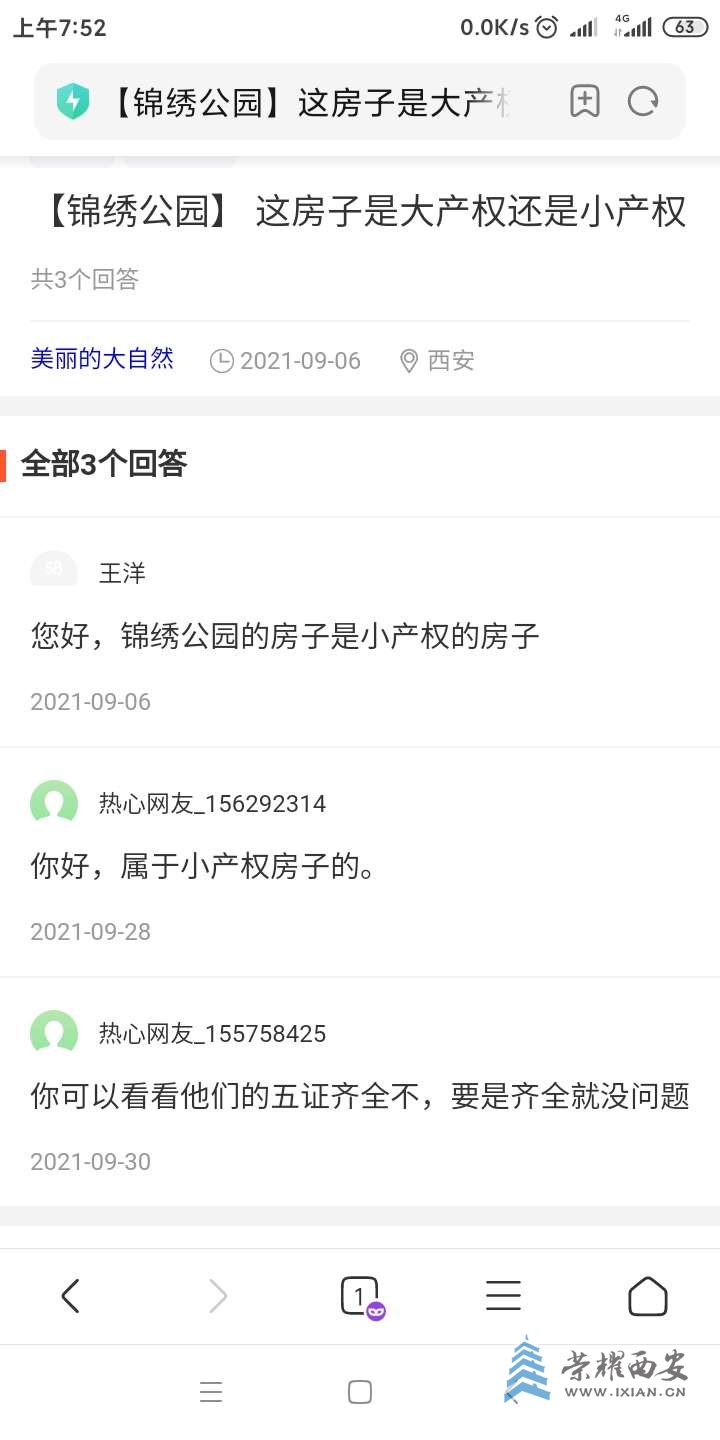The height and width of the screenshot is (1440, 720).
Task: Tap the system home button
Action: coord(359,1392)
